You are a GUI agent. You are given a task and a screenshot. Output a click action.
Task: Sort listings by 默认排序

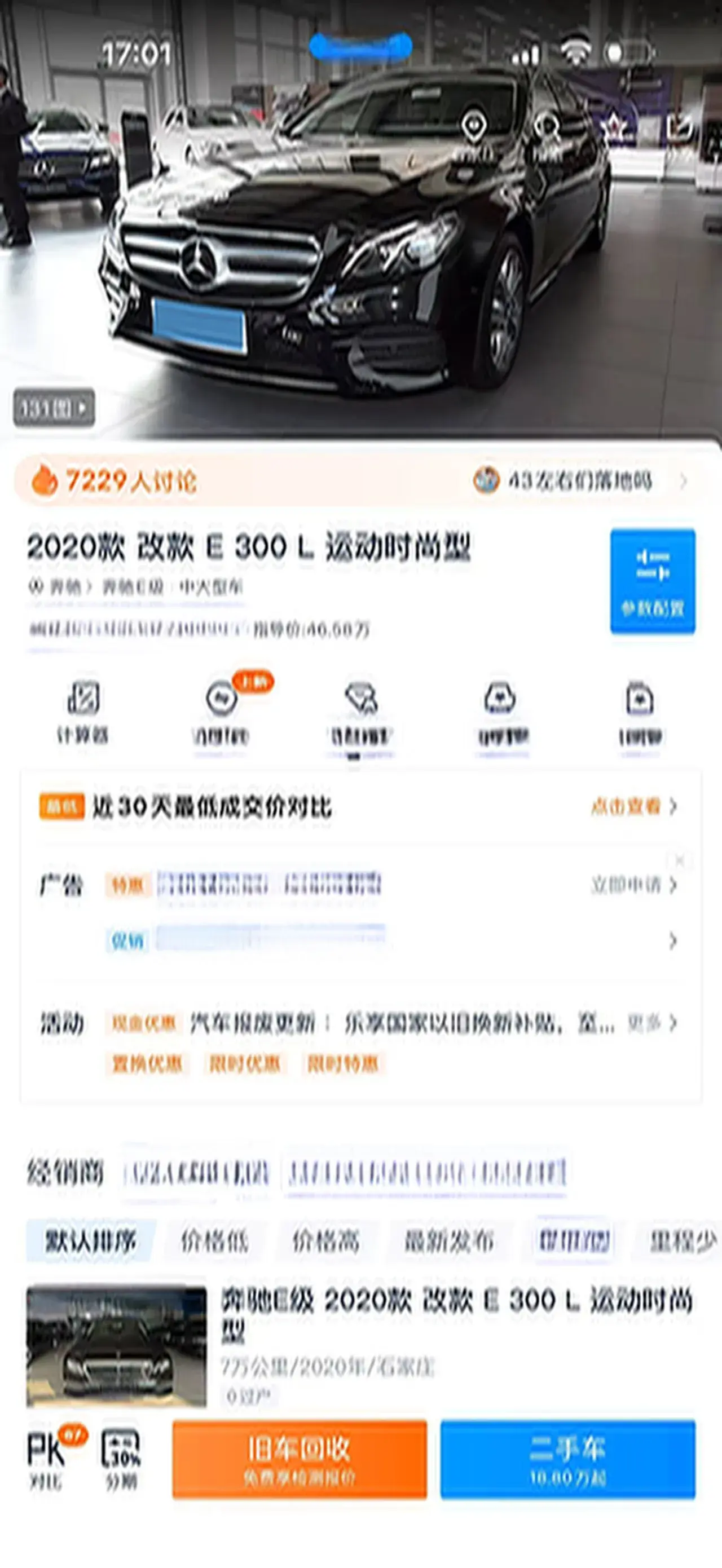point(90,1240)
